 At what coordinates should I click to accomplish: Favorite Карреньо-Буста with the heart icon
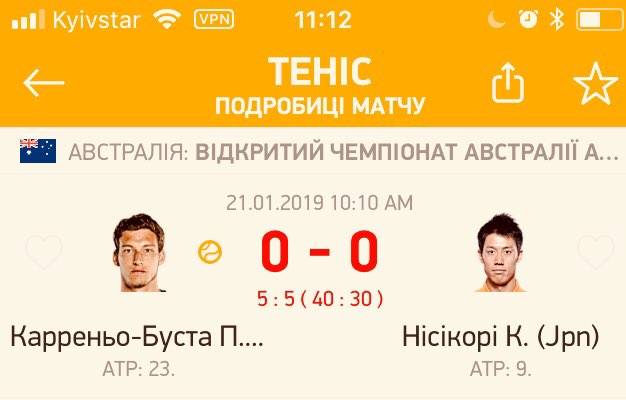point(44,253)
